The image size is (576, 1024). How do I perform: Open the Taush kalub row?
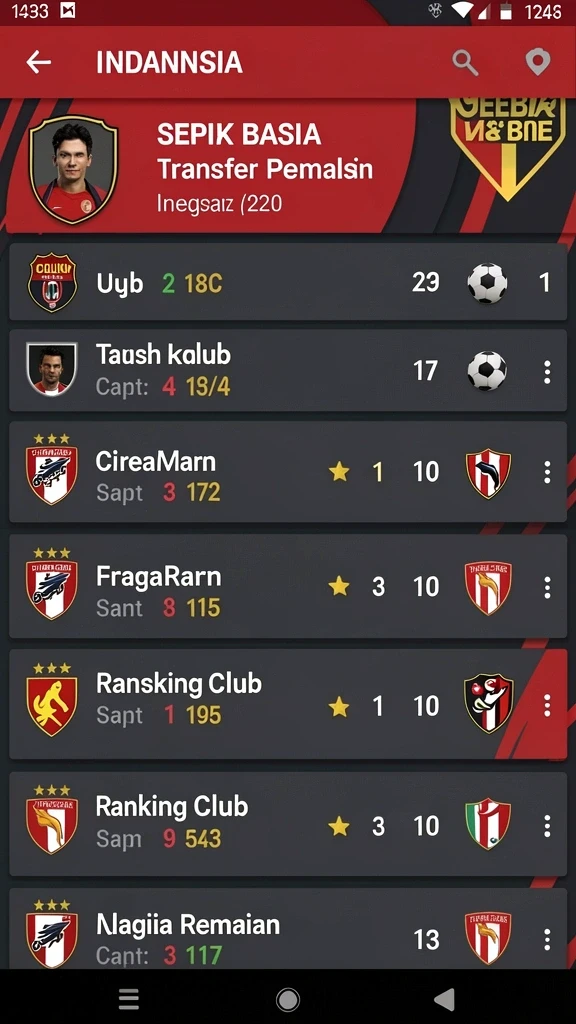click(288, 370)
